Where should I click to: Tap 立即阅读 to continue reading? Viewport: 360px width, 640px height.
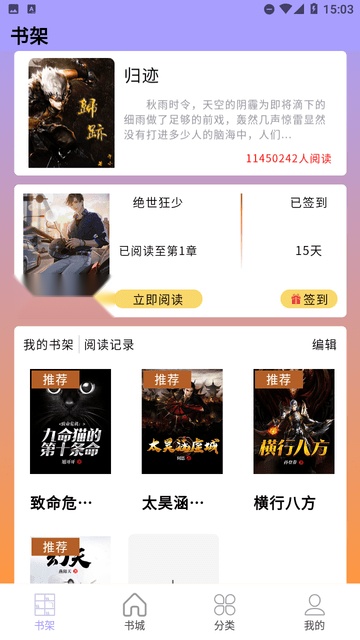158,299
